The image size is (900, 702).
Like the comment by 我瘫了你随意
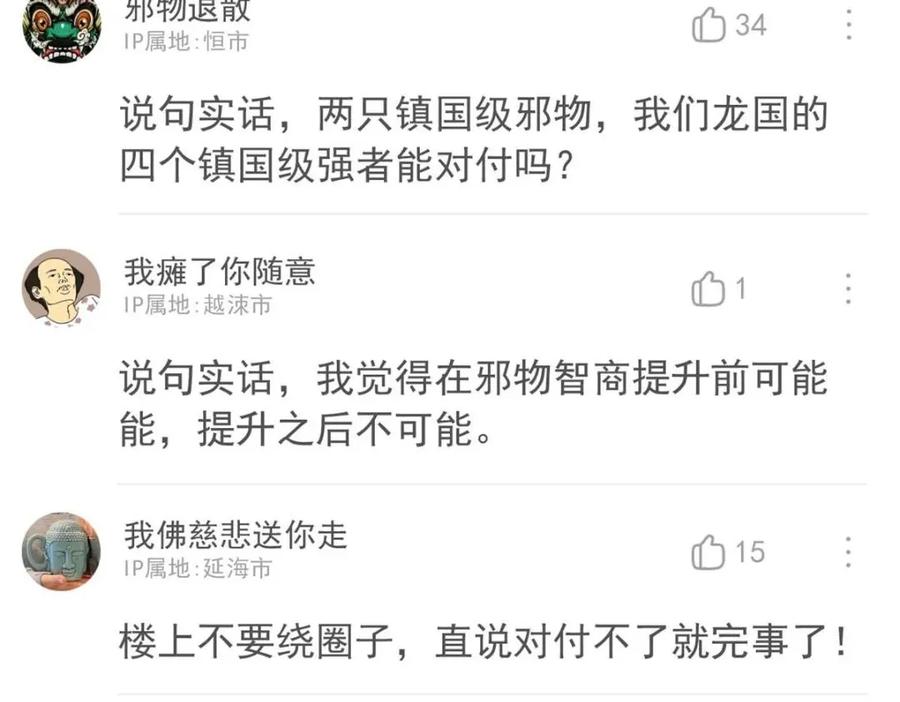[708, 288]
